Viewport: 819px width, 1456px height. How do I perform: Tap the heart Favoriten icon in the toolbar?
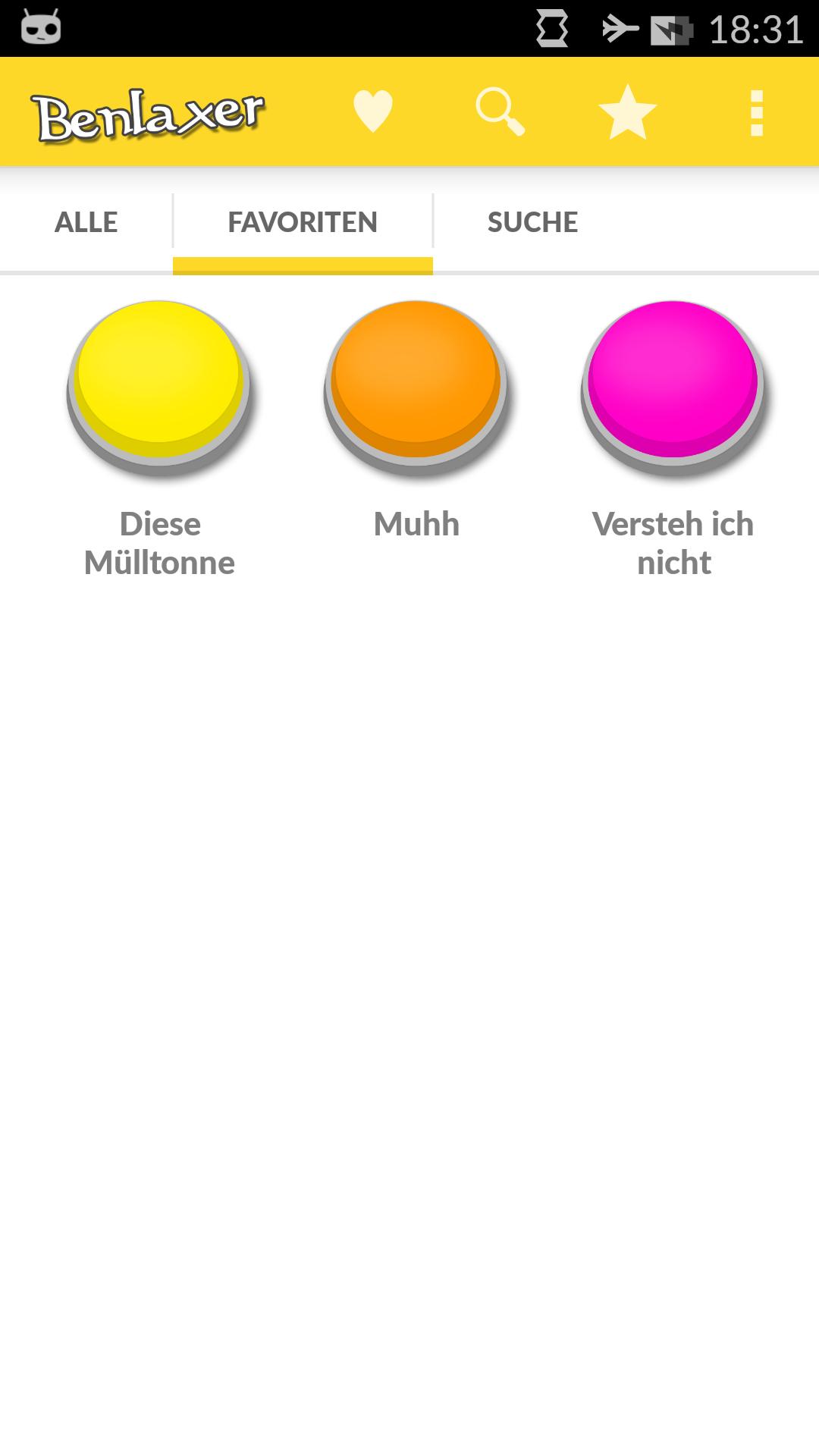[372, 112]
